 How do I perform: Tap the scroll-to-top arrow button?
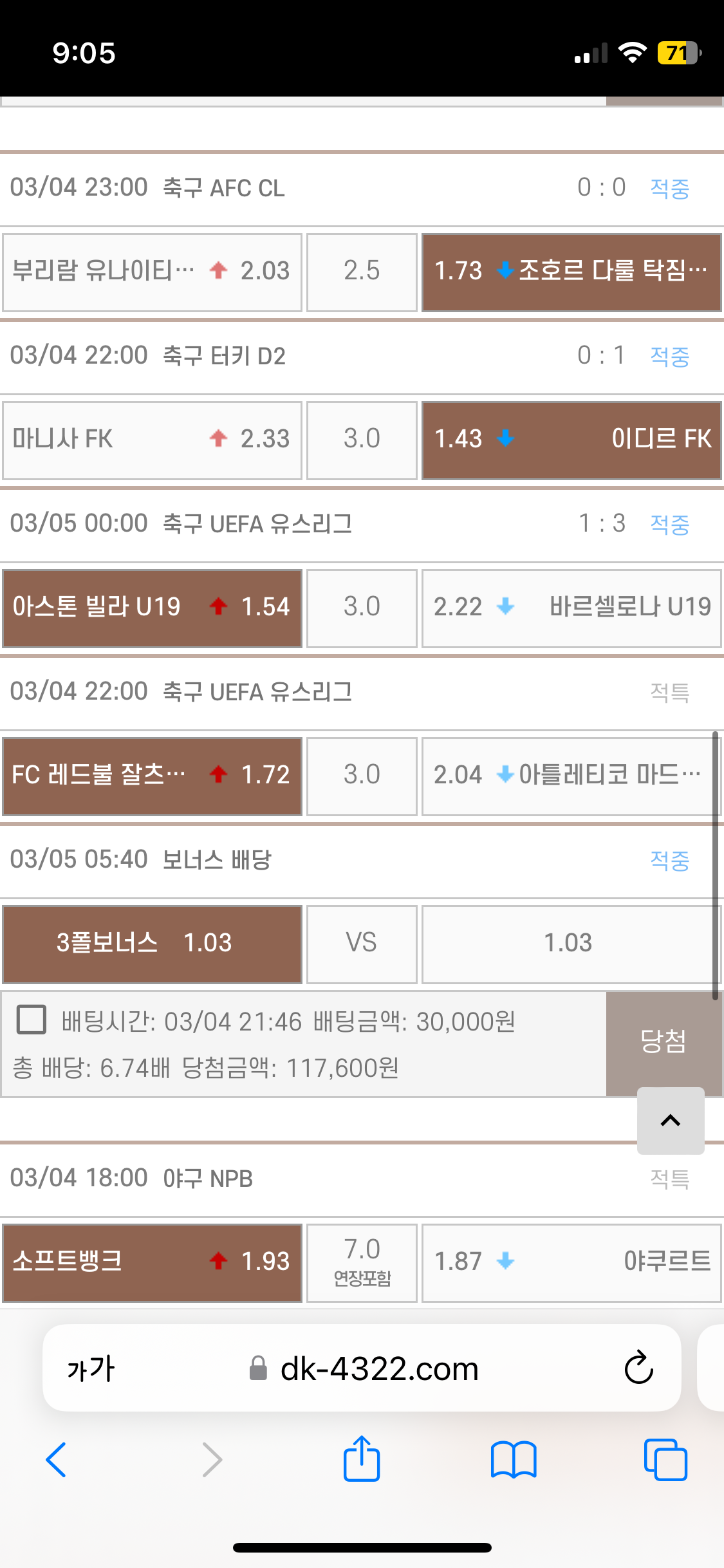tap(670, 1121)
